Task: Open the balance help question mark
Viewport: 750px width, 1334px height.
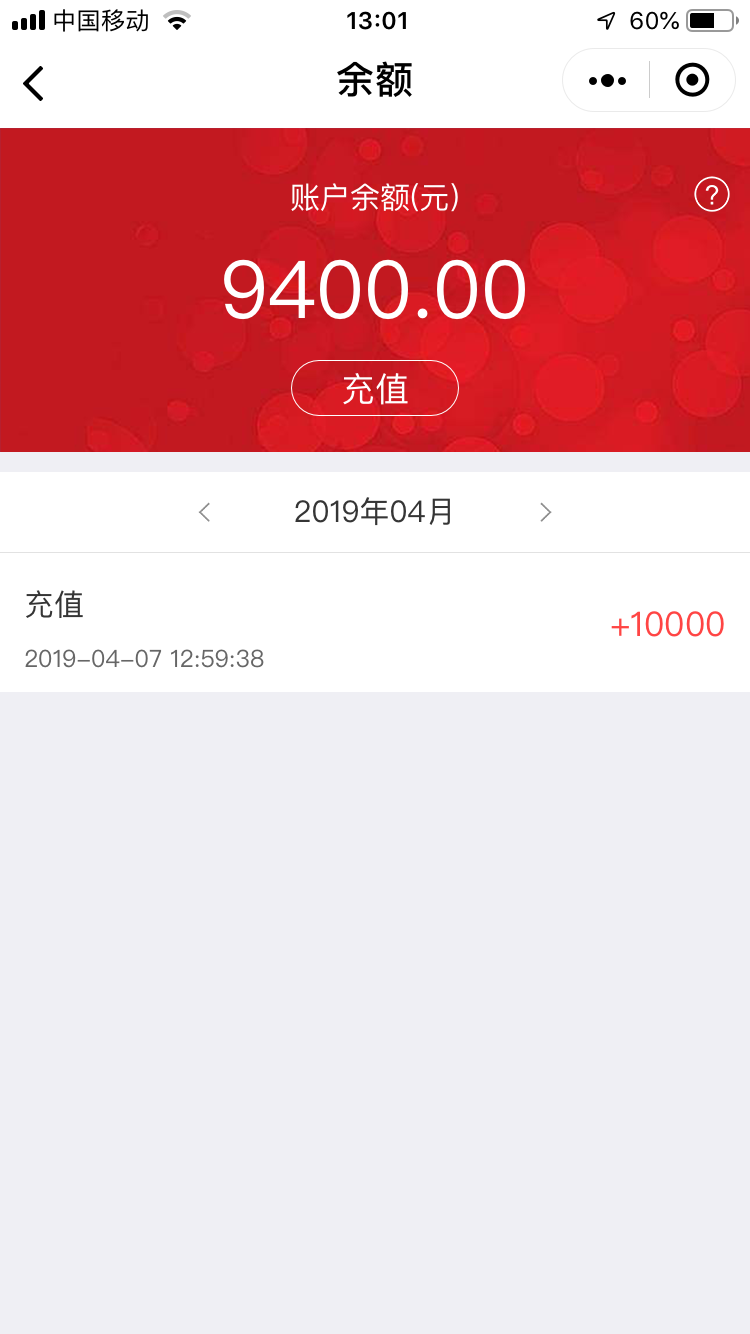Action: pyautogui.click(x=711, y=194)
